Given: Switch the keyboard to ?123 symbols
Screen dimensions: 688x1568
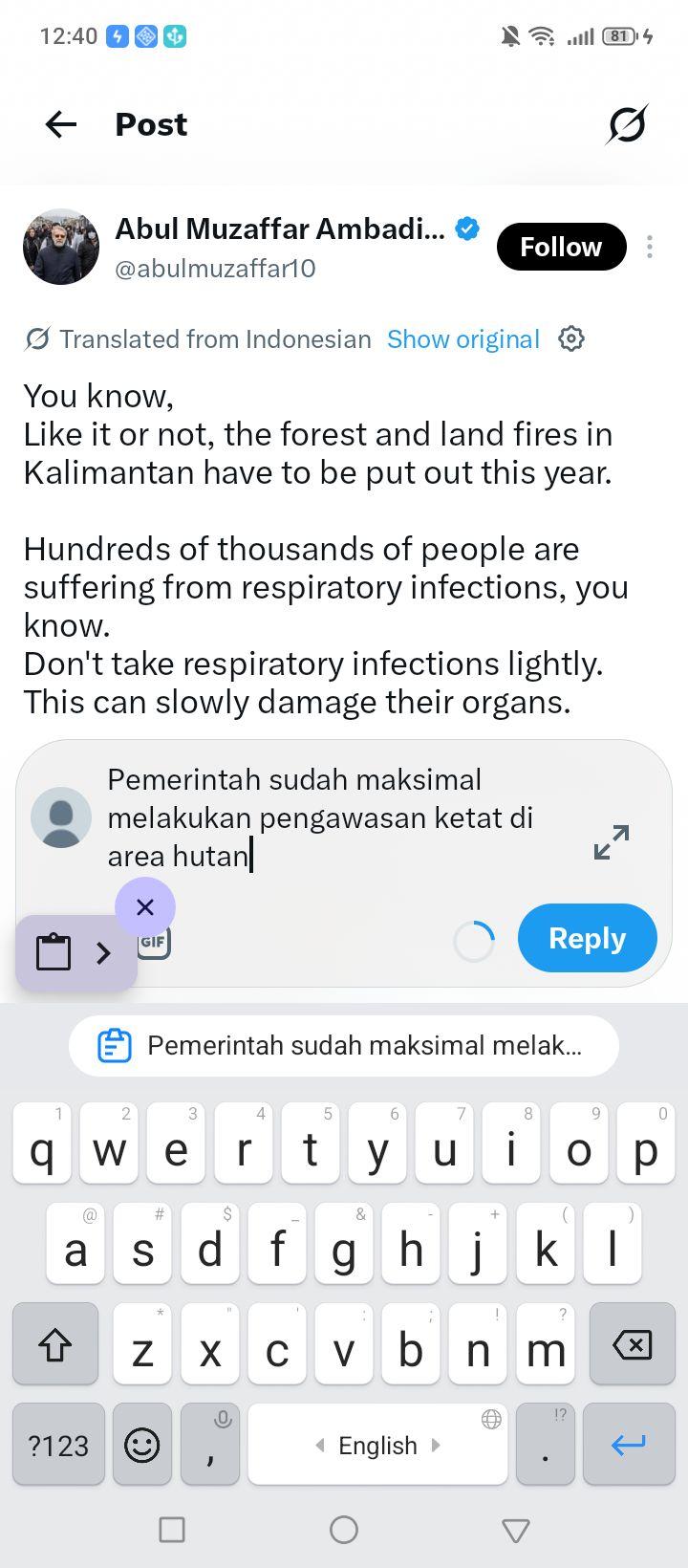Looking at the screenshot, I should 58,1444.
